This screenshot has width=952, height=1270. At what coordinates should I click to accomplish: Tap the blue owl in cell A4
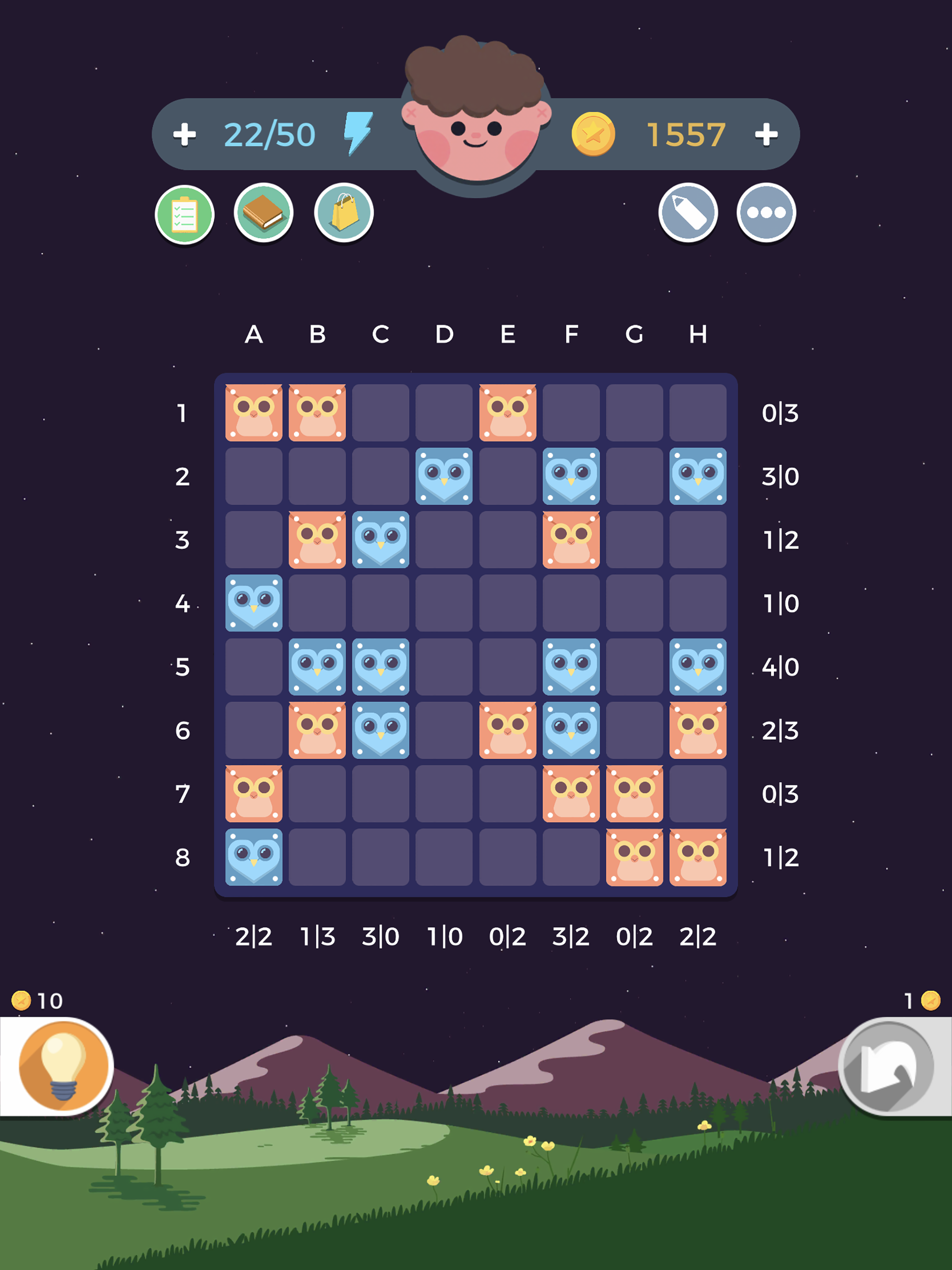click(x=254, y=603)
